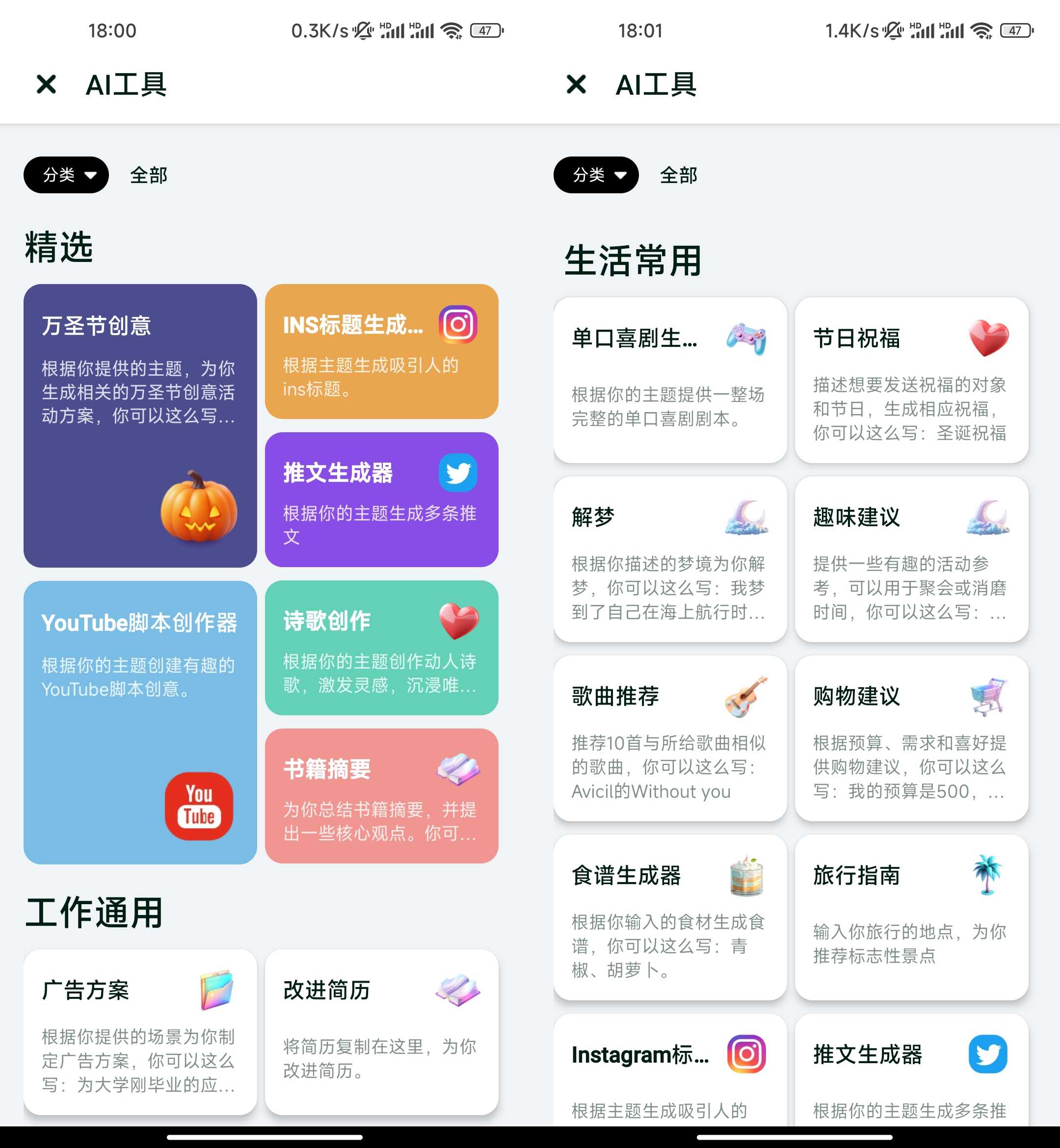Viewport: 1060px width, 1148px height.
Task: Open the 书籍摘要 book summary tool
Action: click(381, 795)
